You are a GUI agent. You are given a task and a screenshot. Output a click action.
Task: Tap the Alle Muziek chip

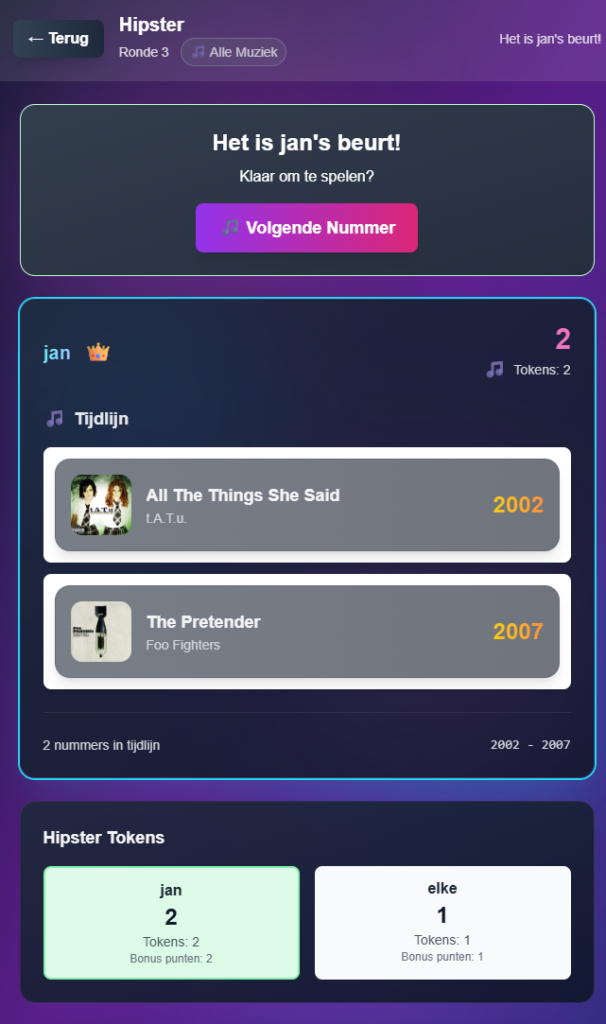coord(233,52)
